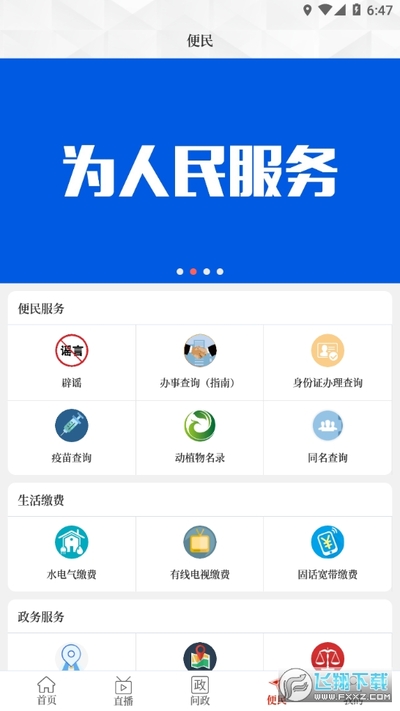Open 动植物名录
Screen dimensions: 400x711
[x=200, y=438]
